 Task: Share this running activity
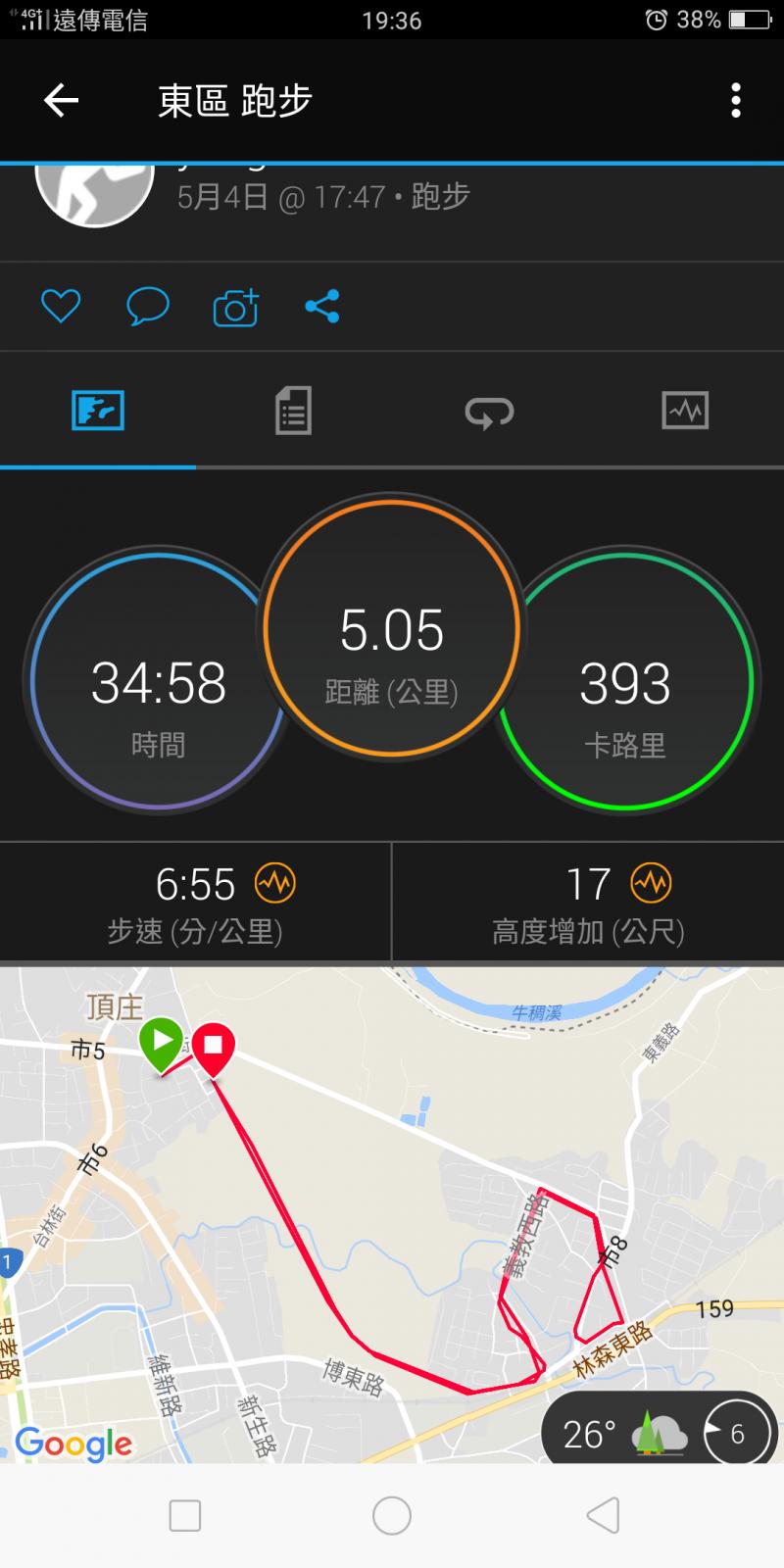pos(322,307)
